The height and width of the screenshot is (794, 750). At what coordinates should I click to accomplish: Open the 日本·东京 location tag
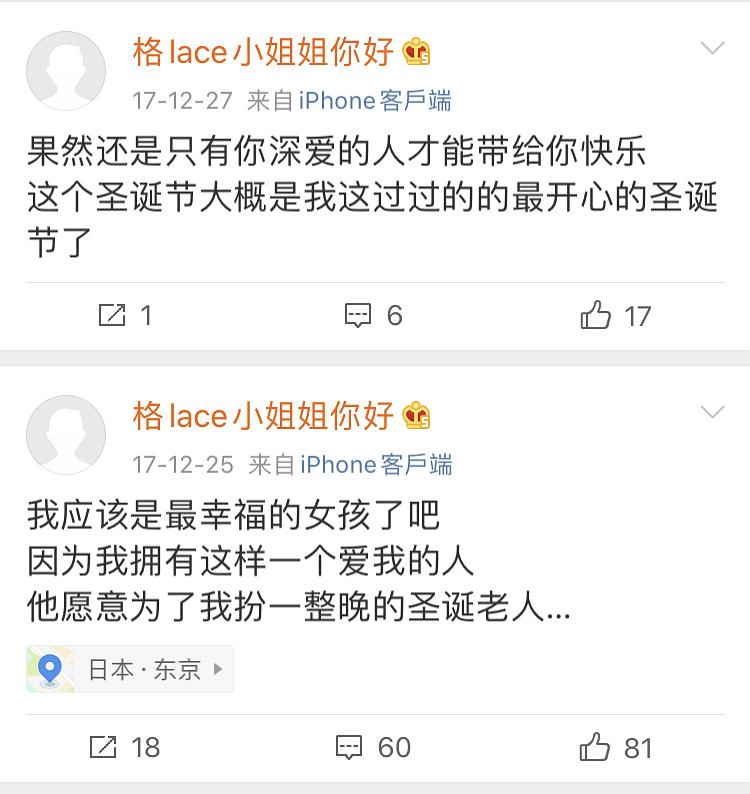pos(130,669)
